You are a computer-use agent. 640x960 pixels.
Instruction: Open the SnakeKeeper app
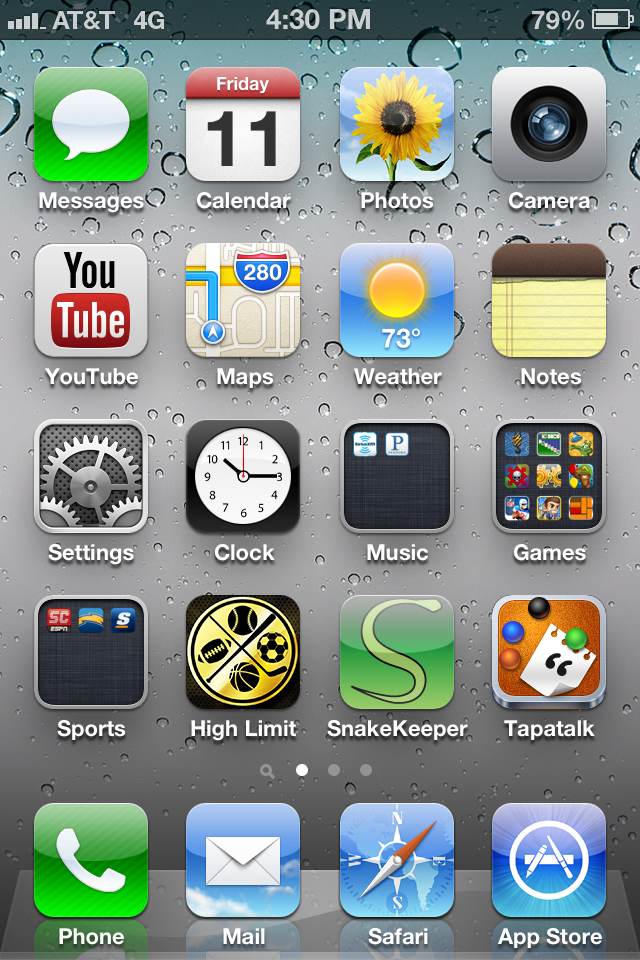point(396,652)
